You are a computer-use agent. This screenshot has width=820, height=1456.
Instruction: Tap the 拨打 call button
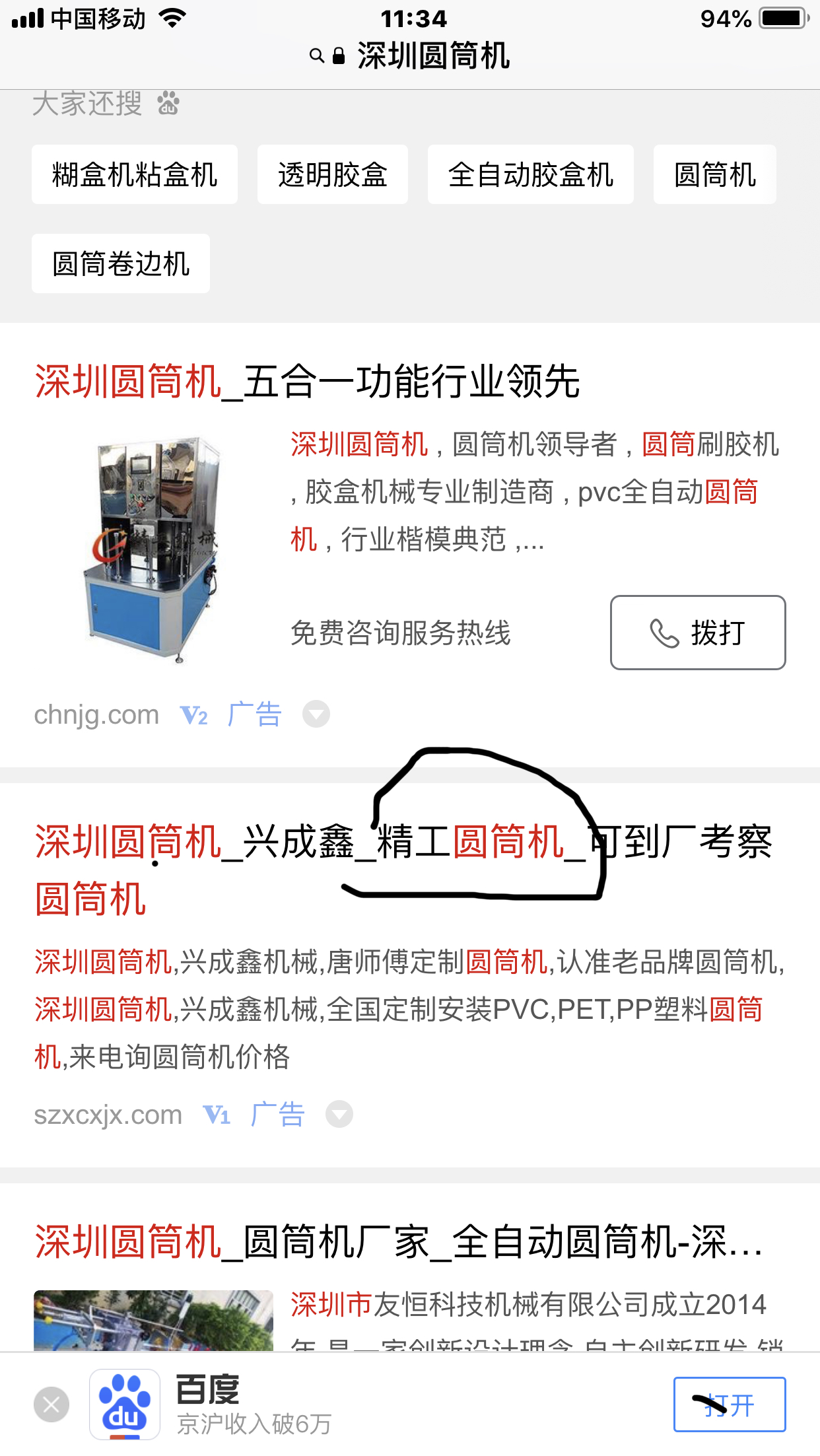pyautogui.click(x=697, y=633)
